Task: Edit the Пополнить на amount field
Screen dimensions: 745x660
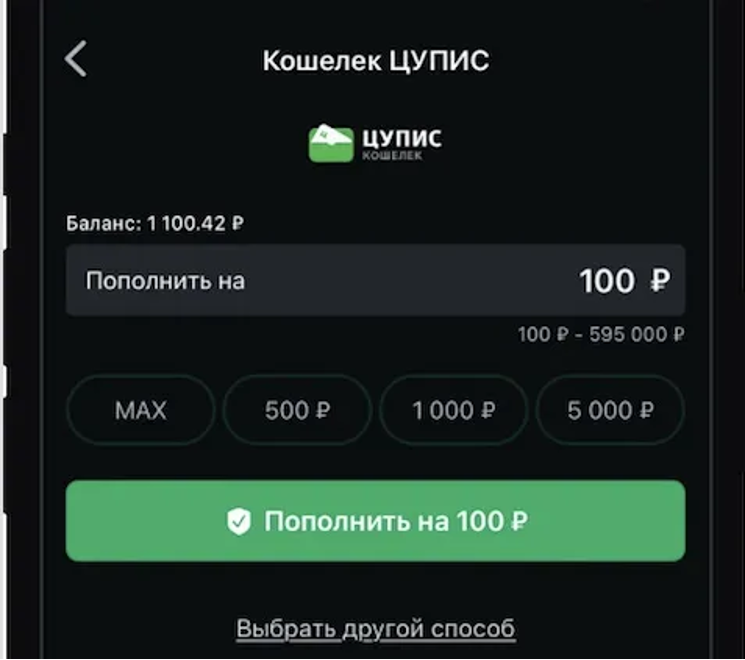Action: (x=375, y=281)
